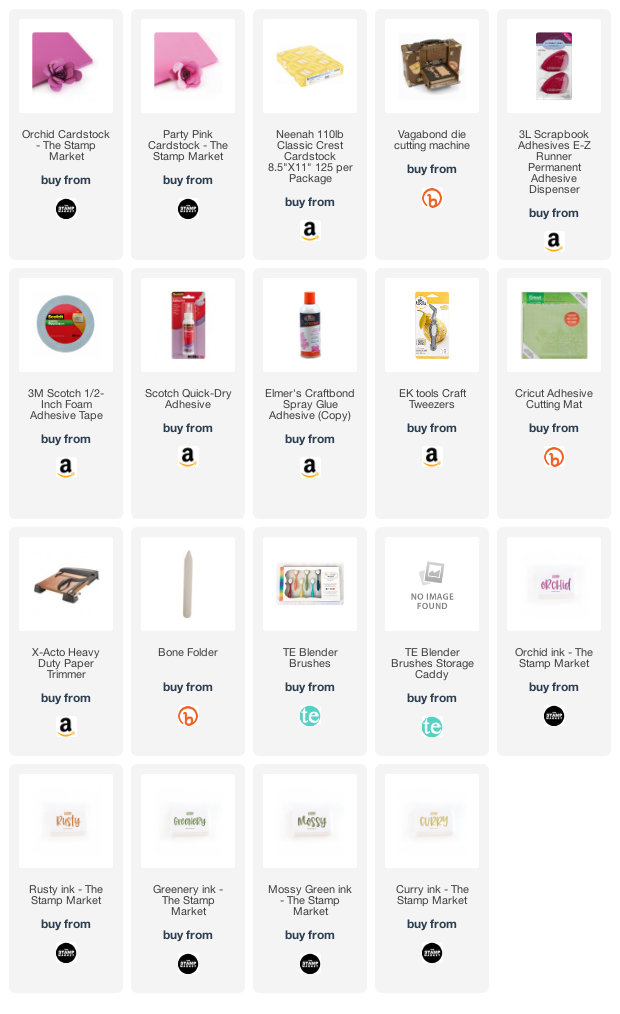
Task: Open the Scotch Quick-Dry Adhesive picture
Action: tap(188, 325)
